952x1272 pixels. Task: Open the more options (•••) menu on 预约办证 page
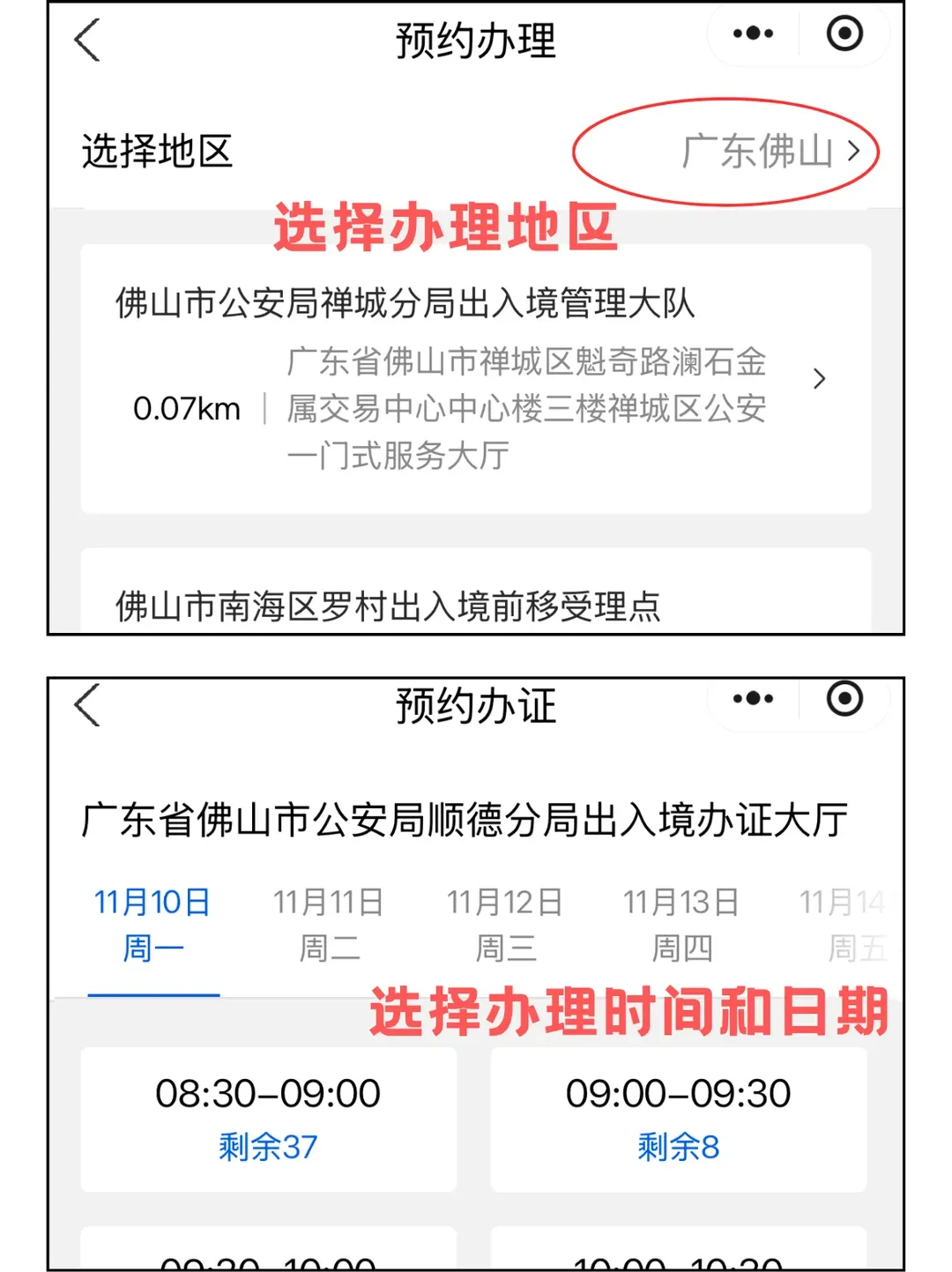(752, 698)
